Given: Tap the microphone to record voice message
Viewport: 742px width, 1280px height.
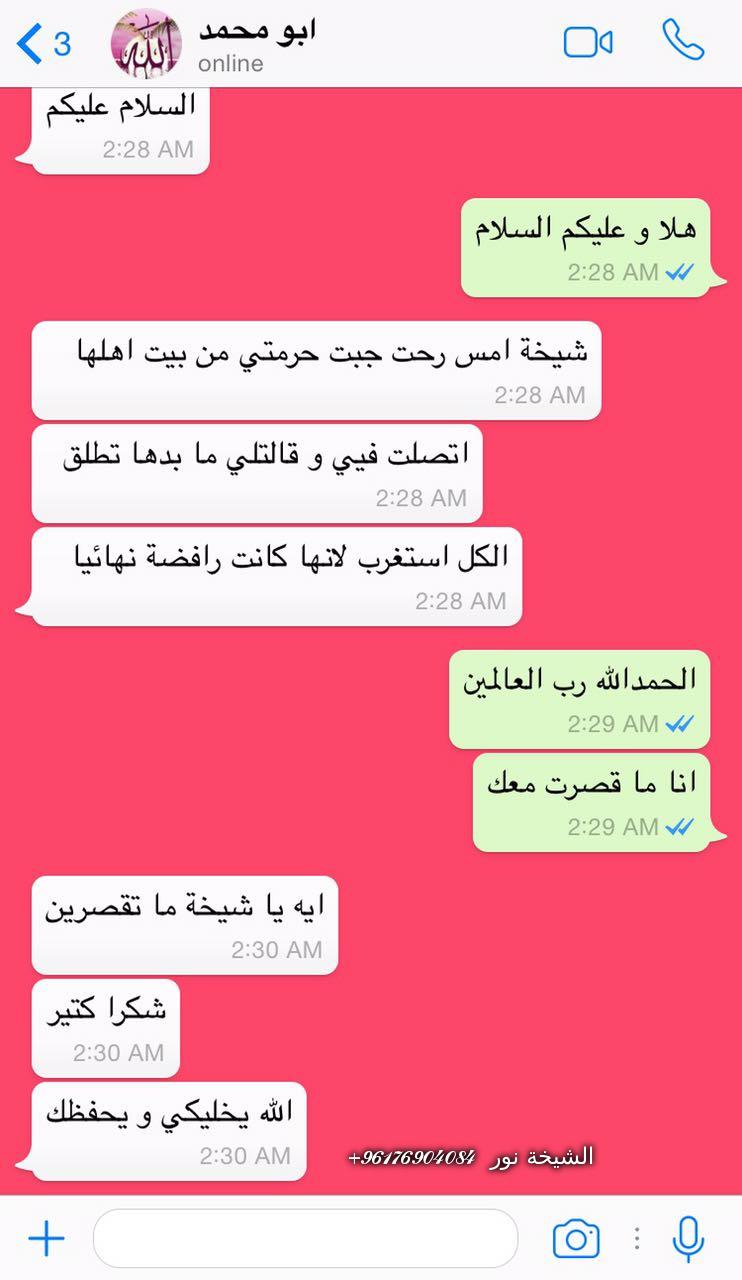Looking at the screenshot, I should point(688,1240).
